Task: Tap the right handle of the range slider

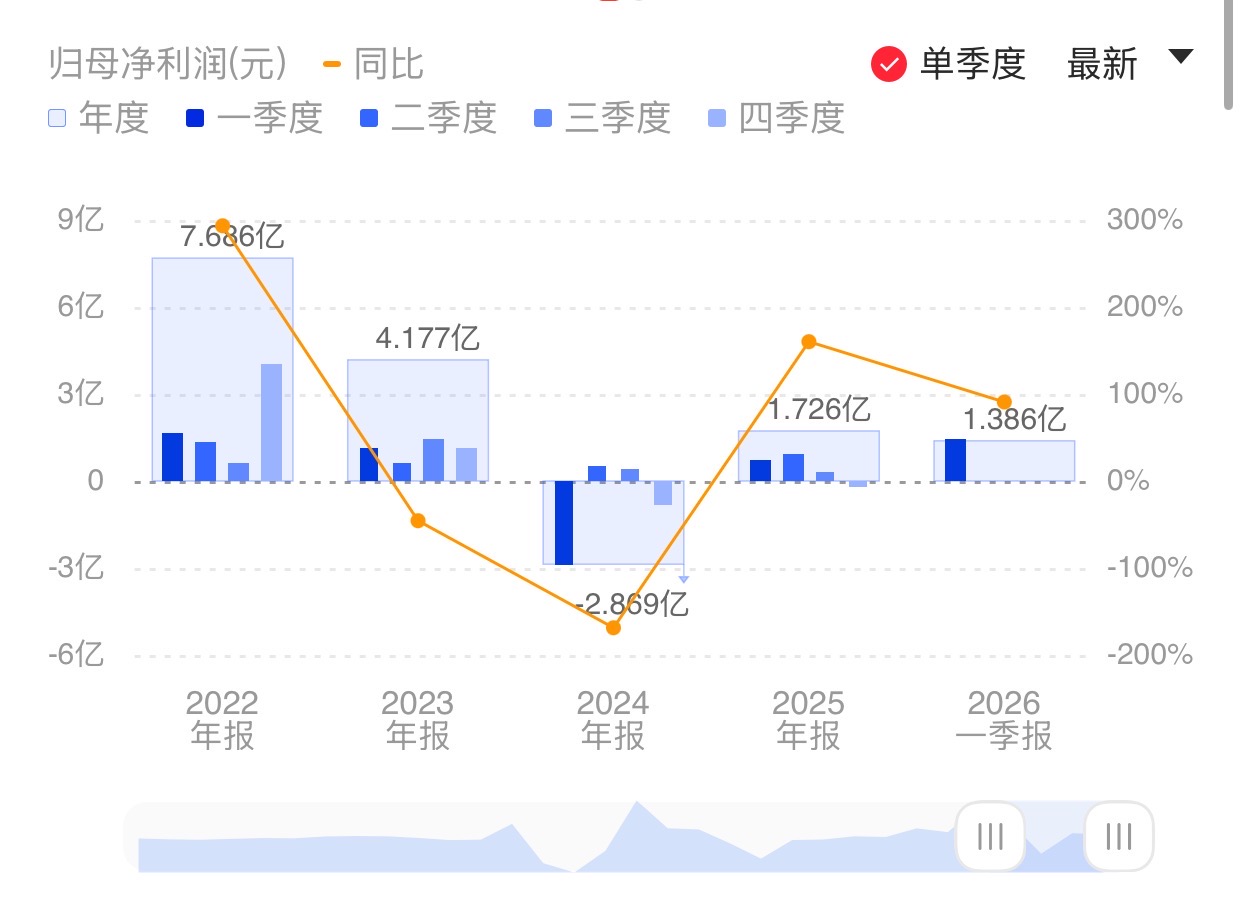Action: coord(1118,835)
